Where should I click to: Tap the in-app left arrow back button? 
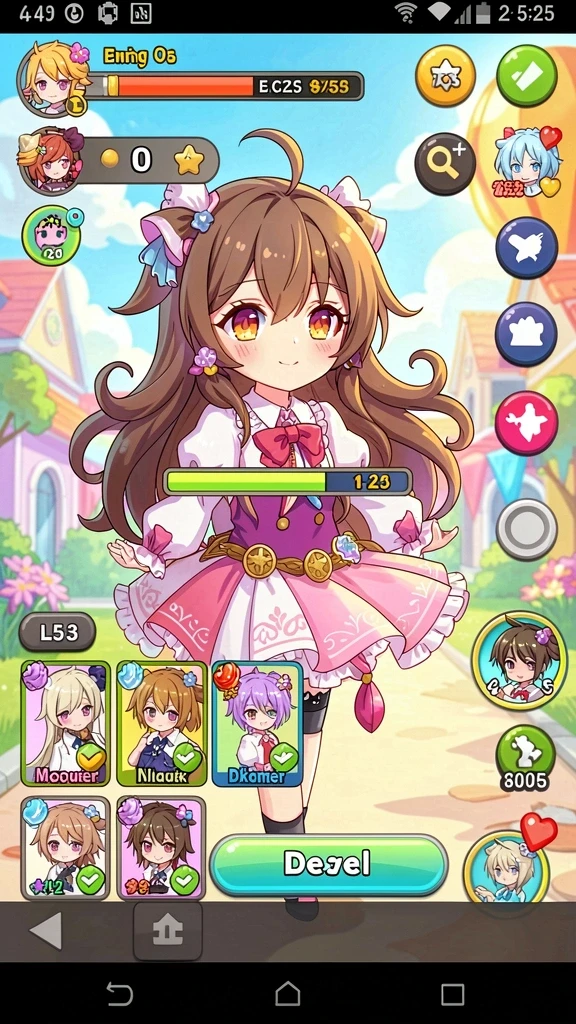46,931
